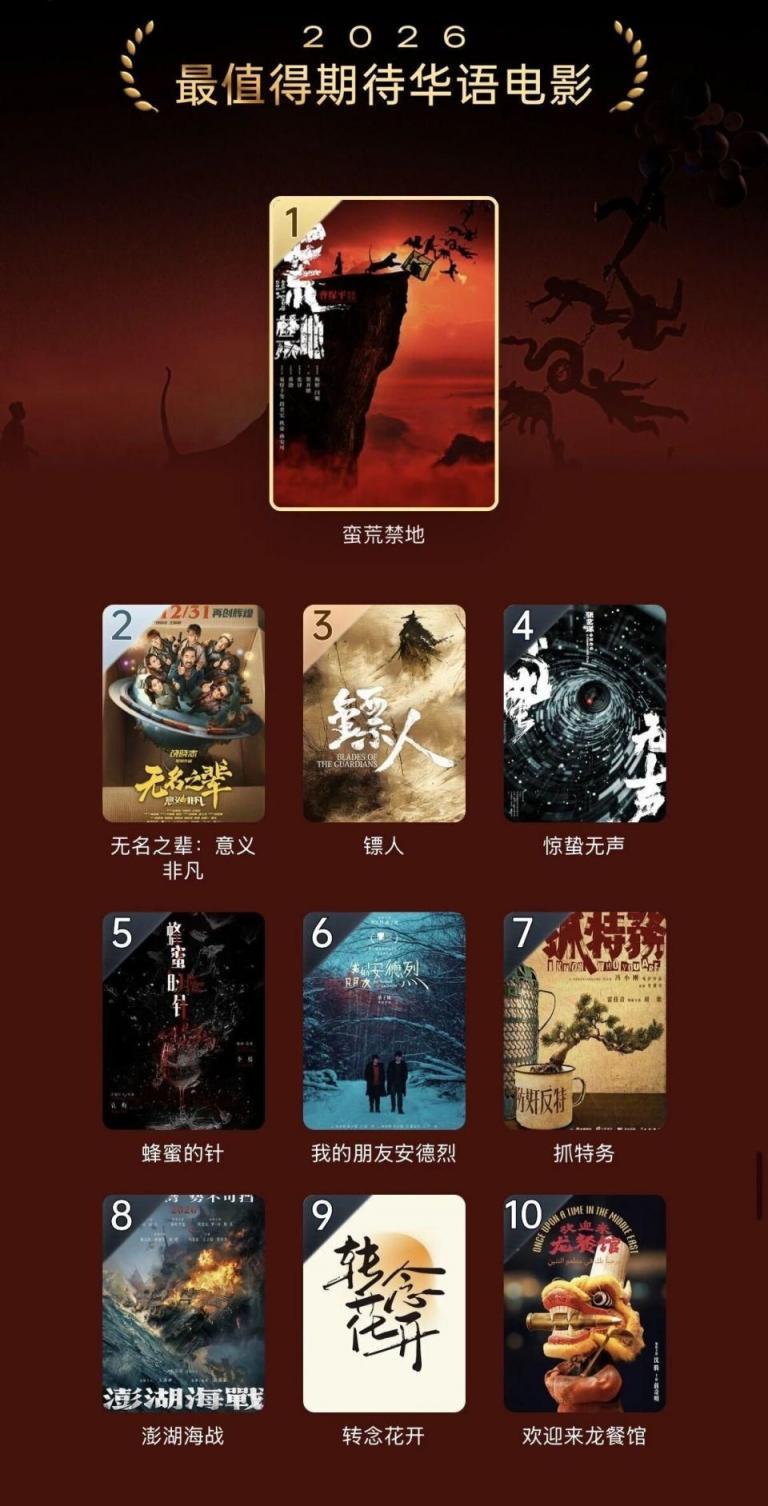Image resolution: width=768 pixels, height=1506 pixels.
Task: Select the tenth-ranked film 欢迎来龙餐馆
Action: coord(585,1303)
